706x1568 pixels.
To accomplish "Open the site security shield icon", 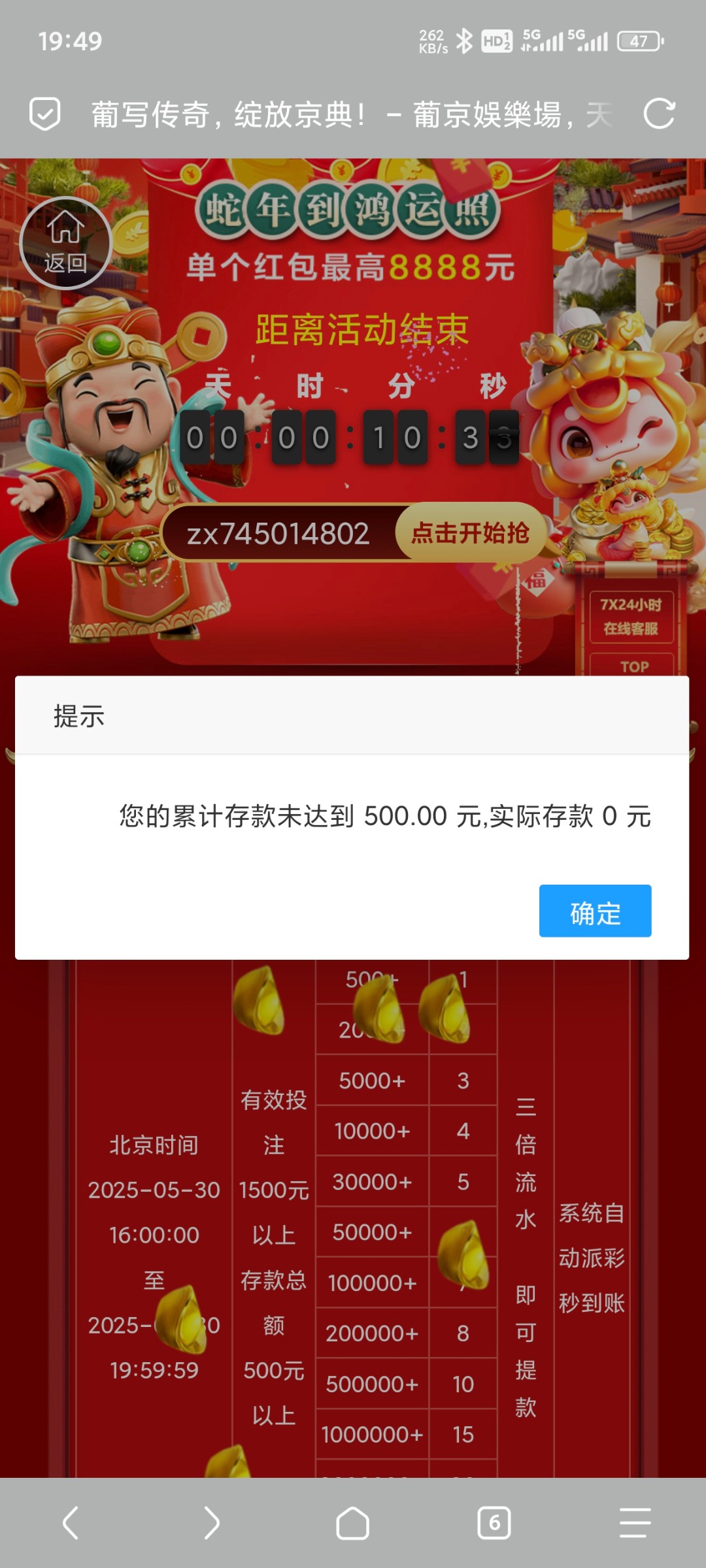I will pyautogui.click(x=45, y=114).
